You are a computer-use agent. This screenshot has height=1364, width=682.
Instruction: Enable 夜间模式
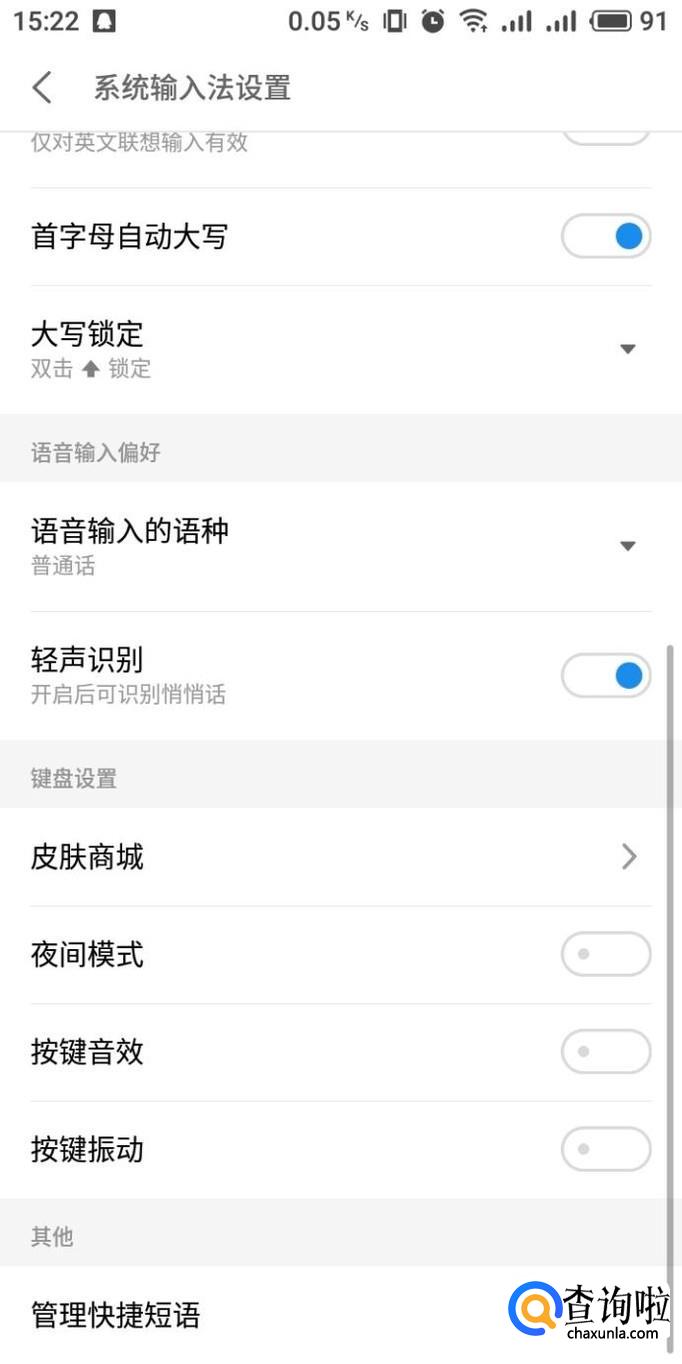(606, 954)
